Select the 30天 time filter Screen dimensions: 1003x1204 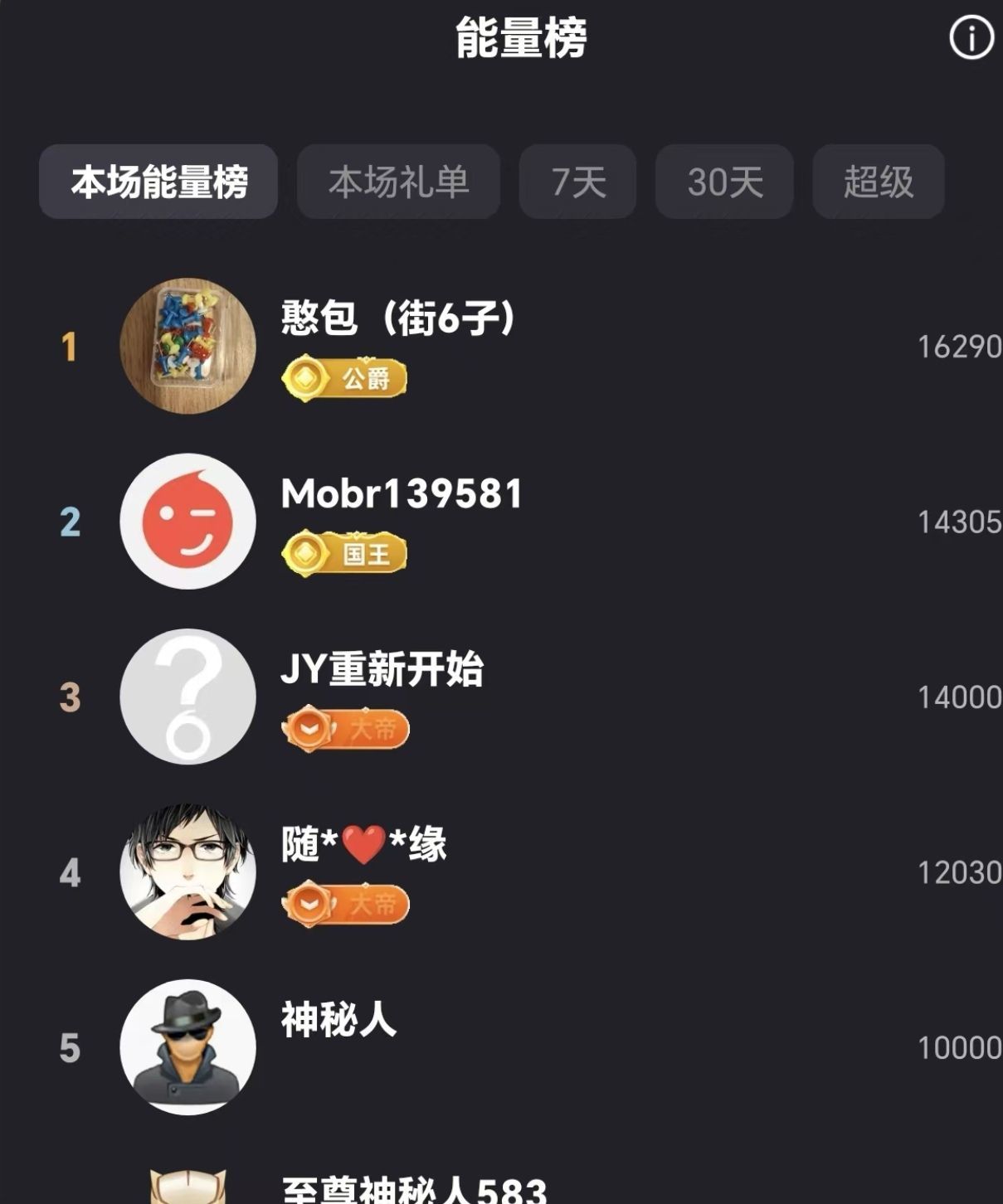click(724, 182)
